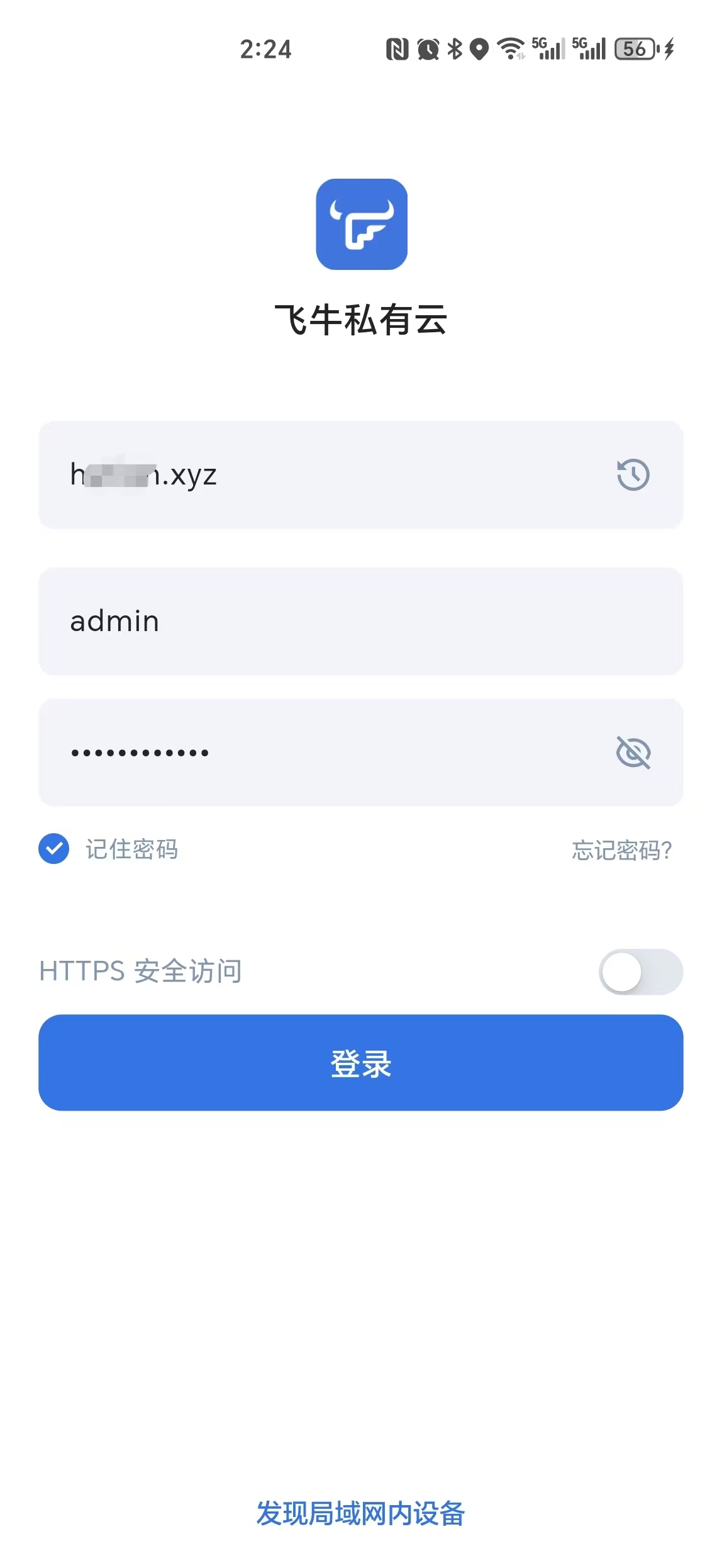Open the server address history icon
Viewport: 722px width, 1568px height.
pyautogui.click(x=633, y=475)
